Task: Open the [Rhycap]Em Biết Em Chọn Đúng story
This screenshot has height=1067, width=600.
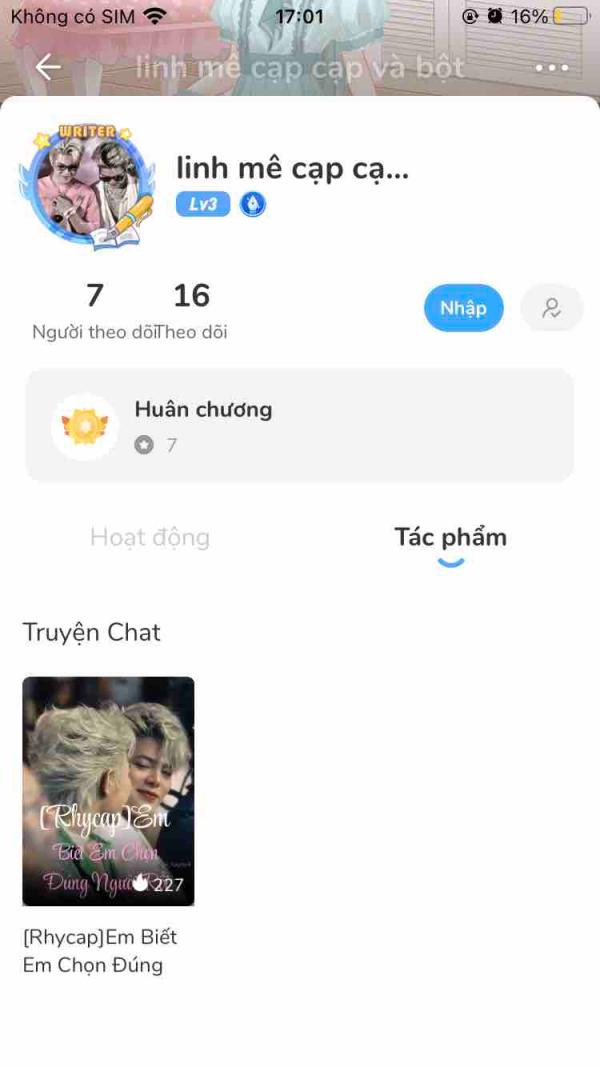Action: point(108,791)
